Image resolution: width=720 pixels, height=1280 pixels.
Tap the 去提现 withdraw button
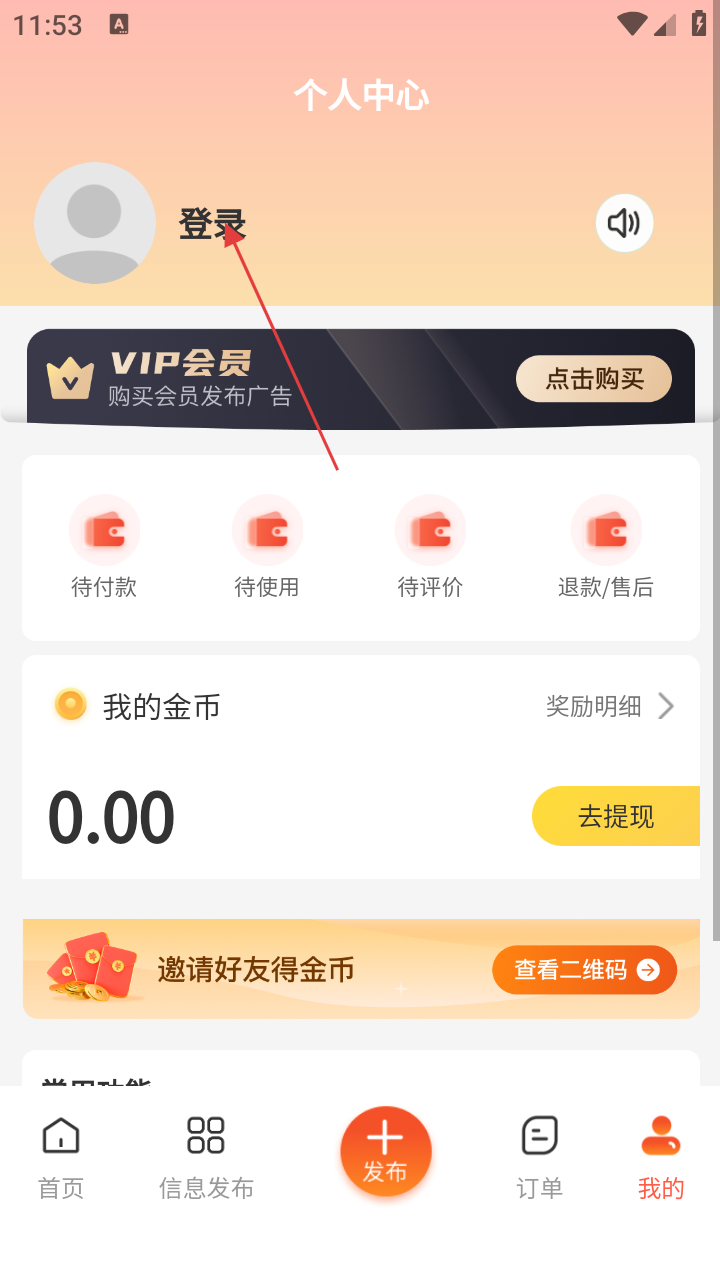615,816
